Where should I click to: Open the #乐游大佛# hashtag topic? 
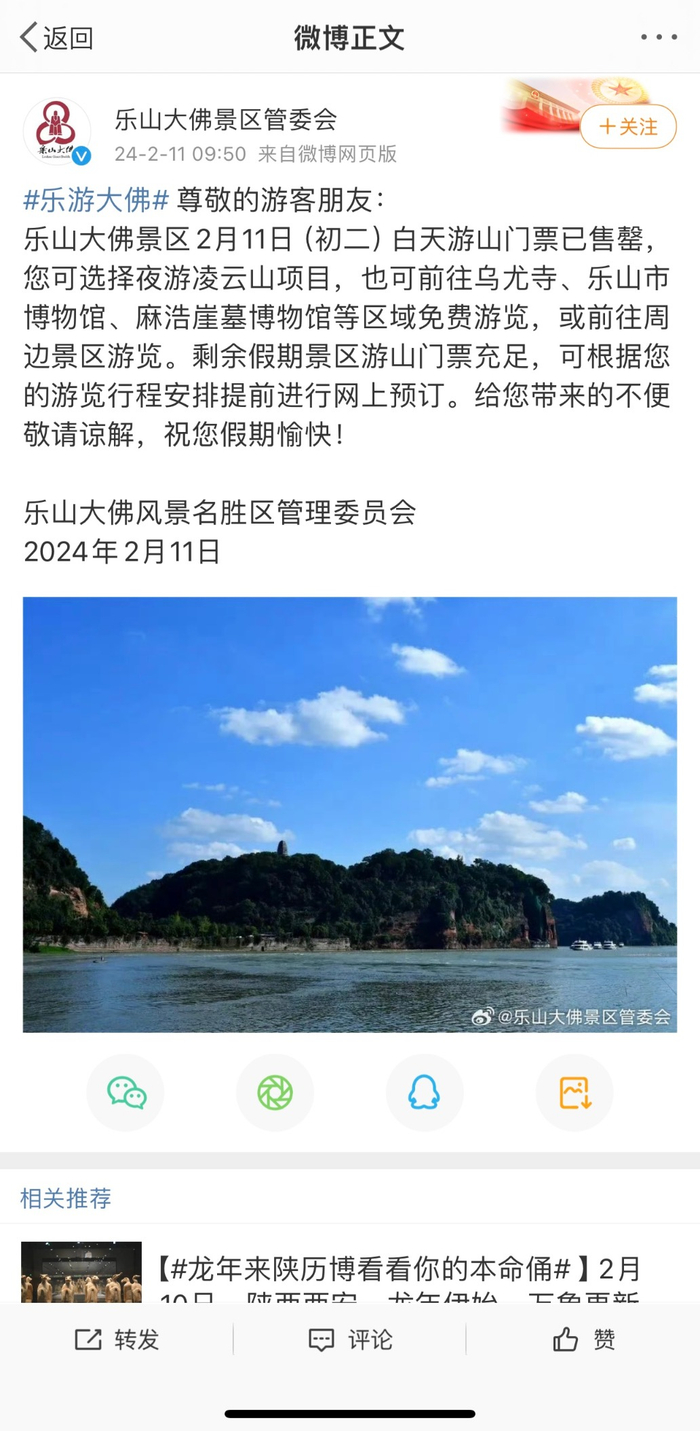click(x=96, y=199)
